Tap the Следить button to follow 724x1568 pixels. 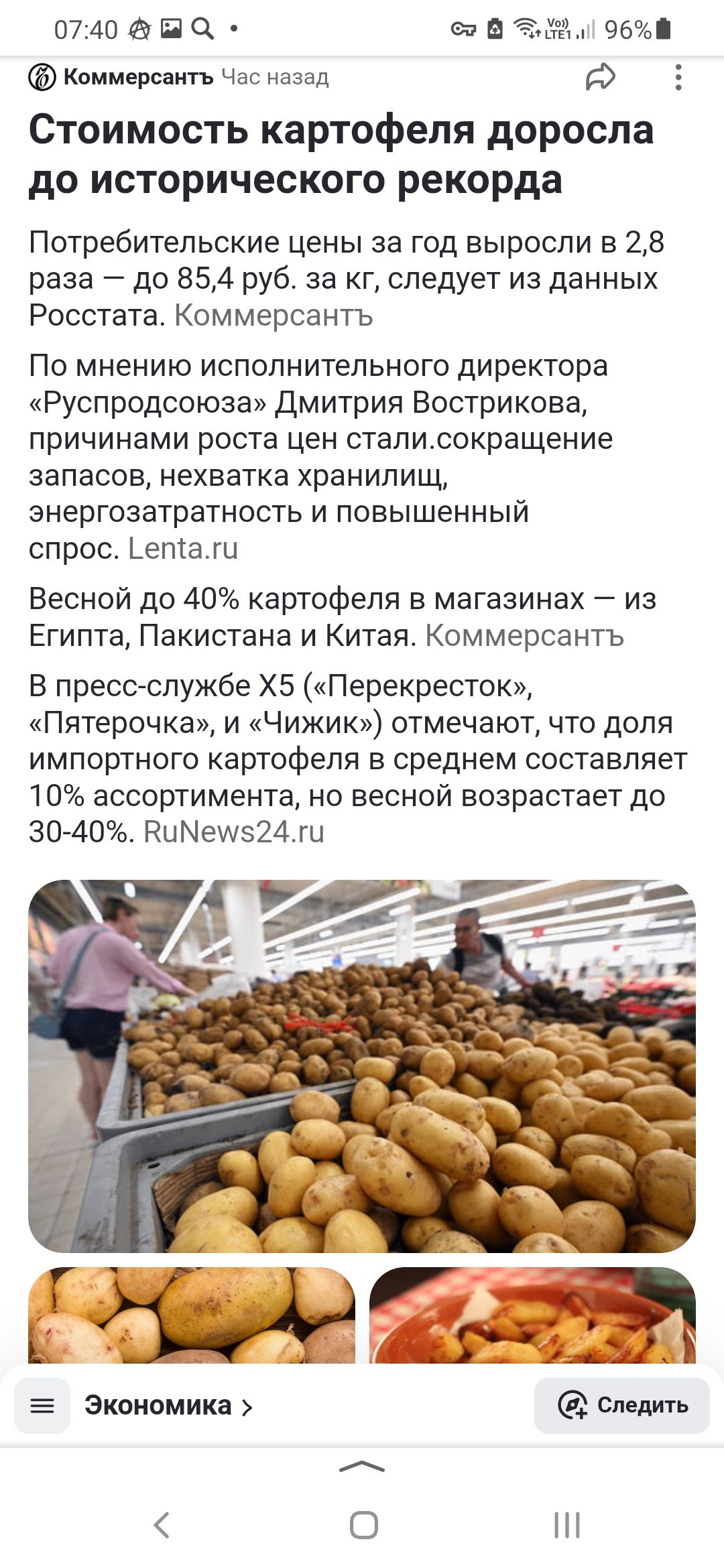[621, 1406]
